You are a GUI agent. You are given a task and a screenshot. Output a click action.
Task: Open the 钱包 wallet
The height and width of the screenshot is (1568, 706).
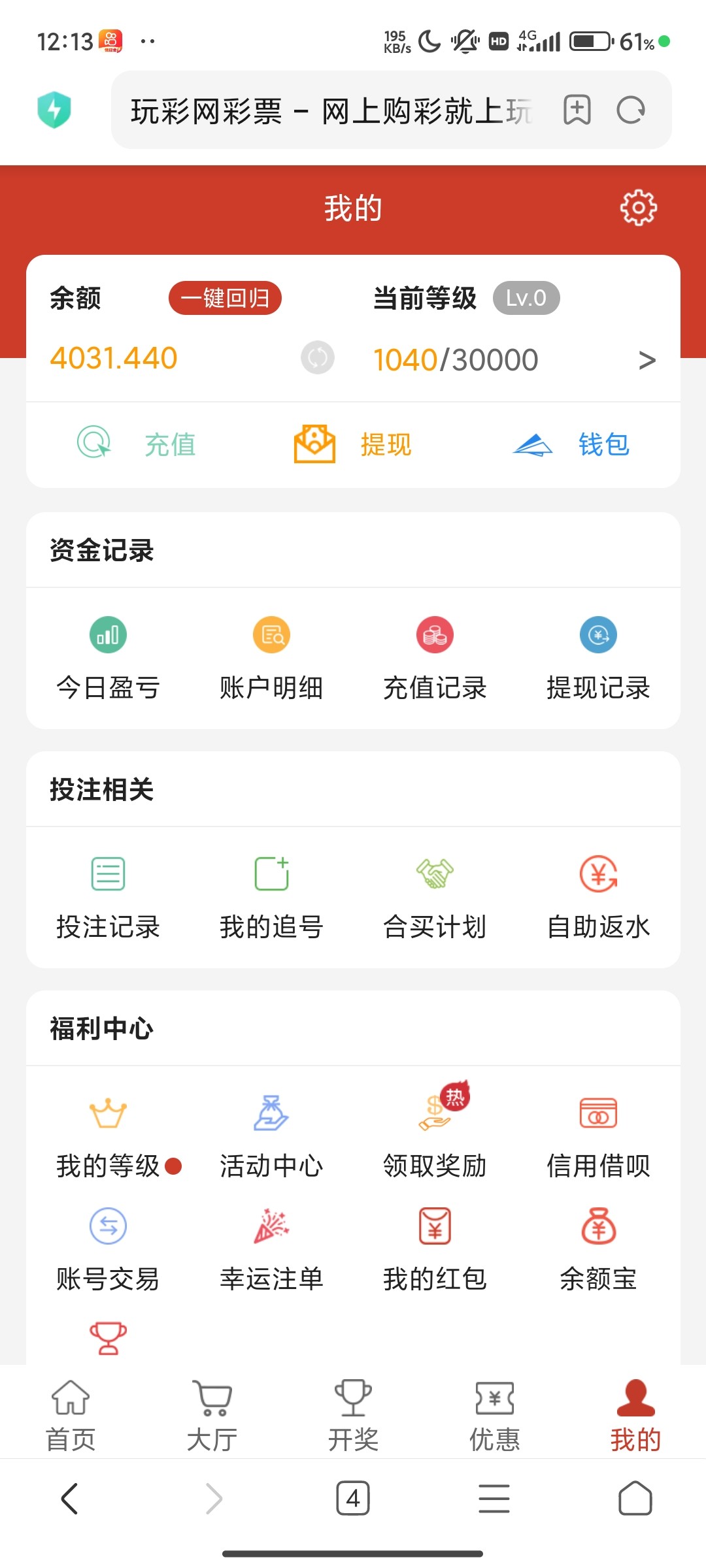pyautogui.click(x=571, y=444)
